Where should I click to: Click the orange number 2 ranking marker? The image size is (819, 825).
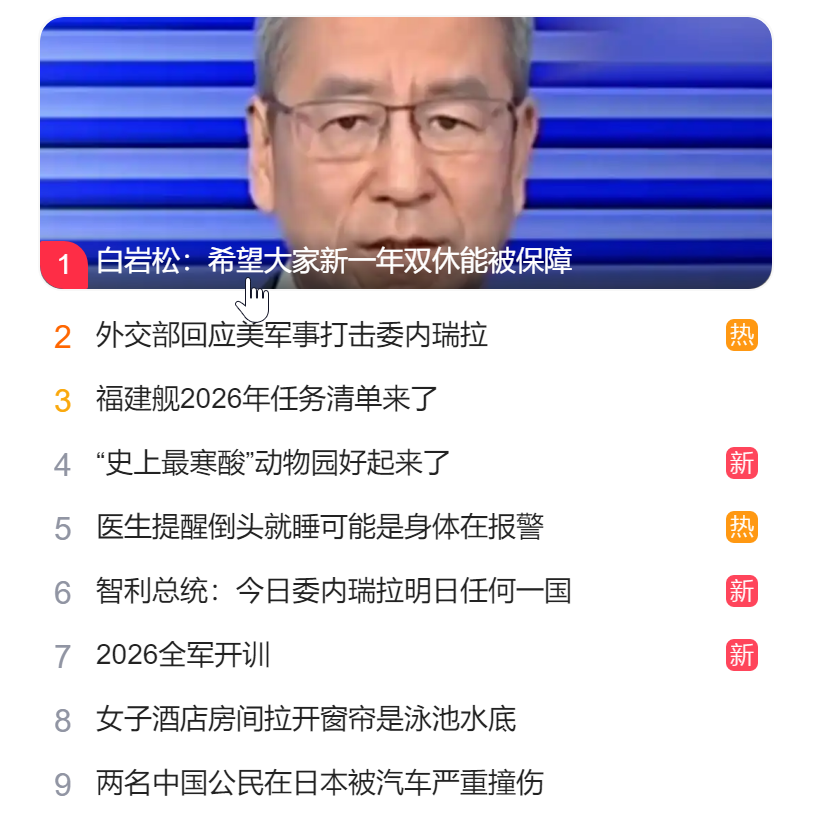click(64, 336)
